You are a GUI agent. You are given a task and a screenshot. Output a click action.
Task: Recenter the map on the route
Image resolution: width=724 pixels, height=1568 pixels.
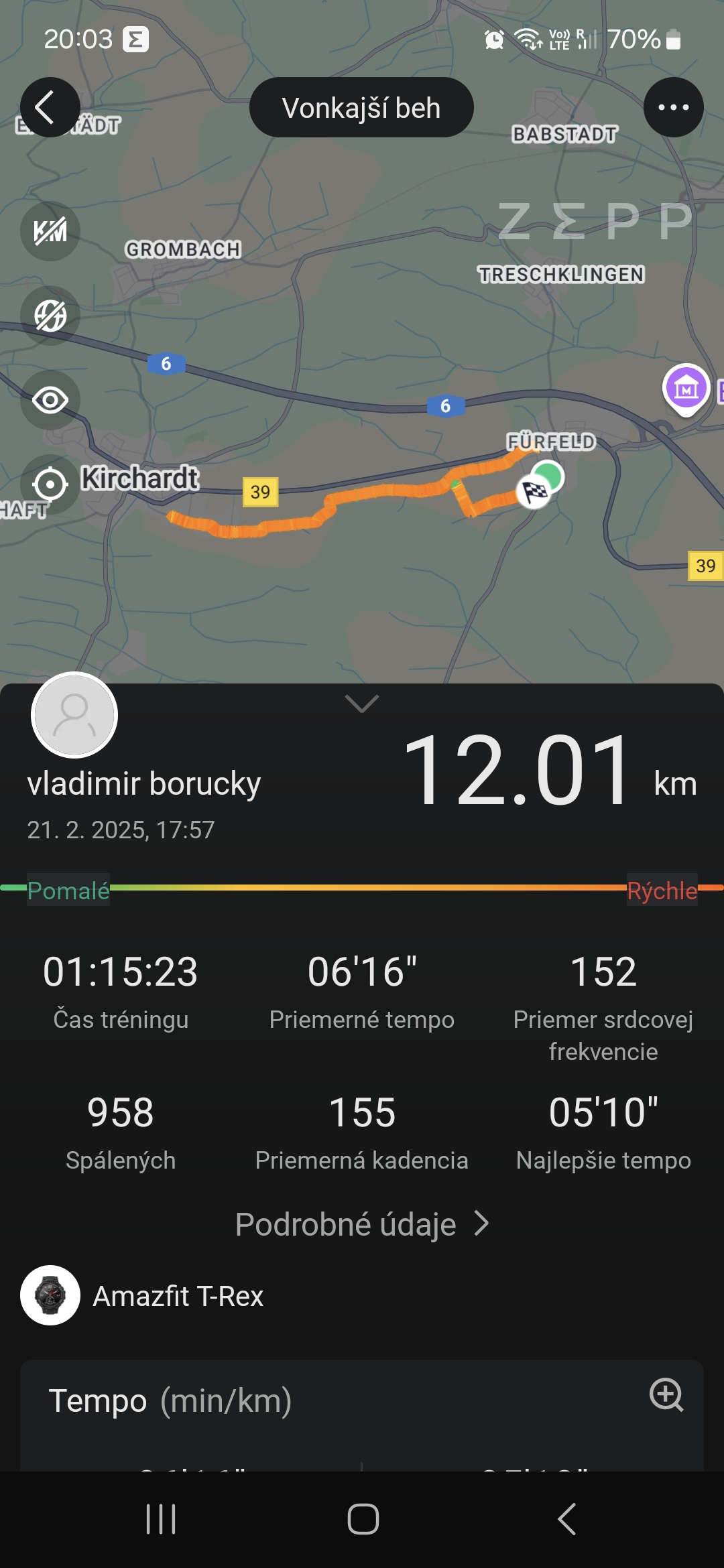(x=50, y=484)
